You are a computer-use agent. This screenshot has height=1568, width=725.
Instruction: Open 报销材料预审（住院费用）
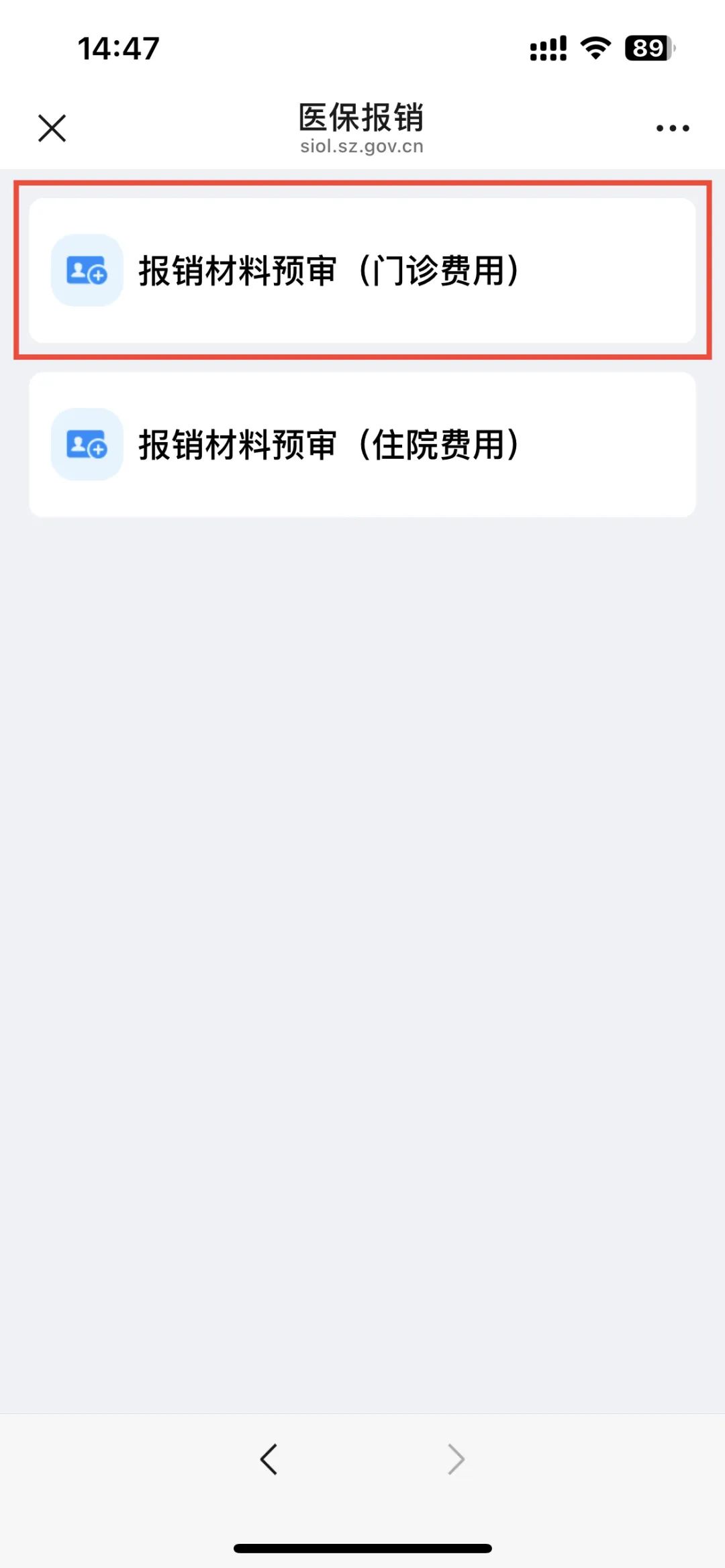click(x=362, y=445)
